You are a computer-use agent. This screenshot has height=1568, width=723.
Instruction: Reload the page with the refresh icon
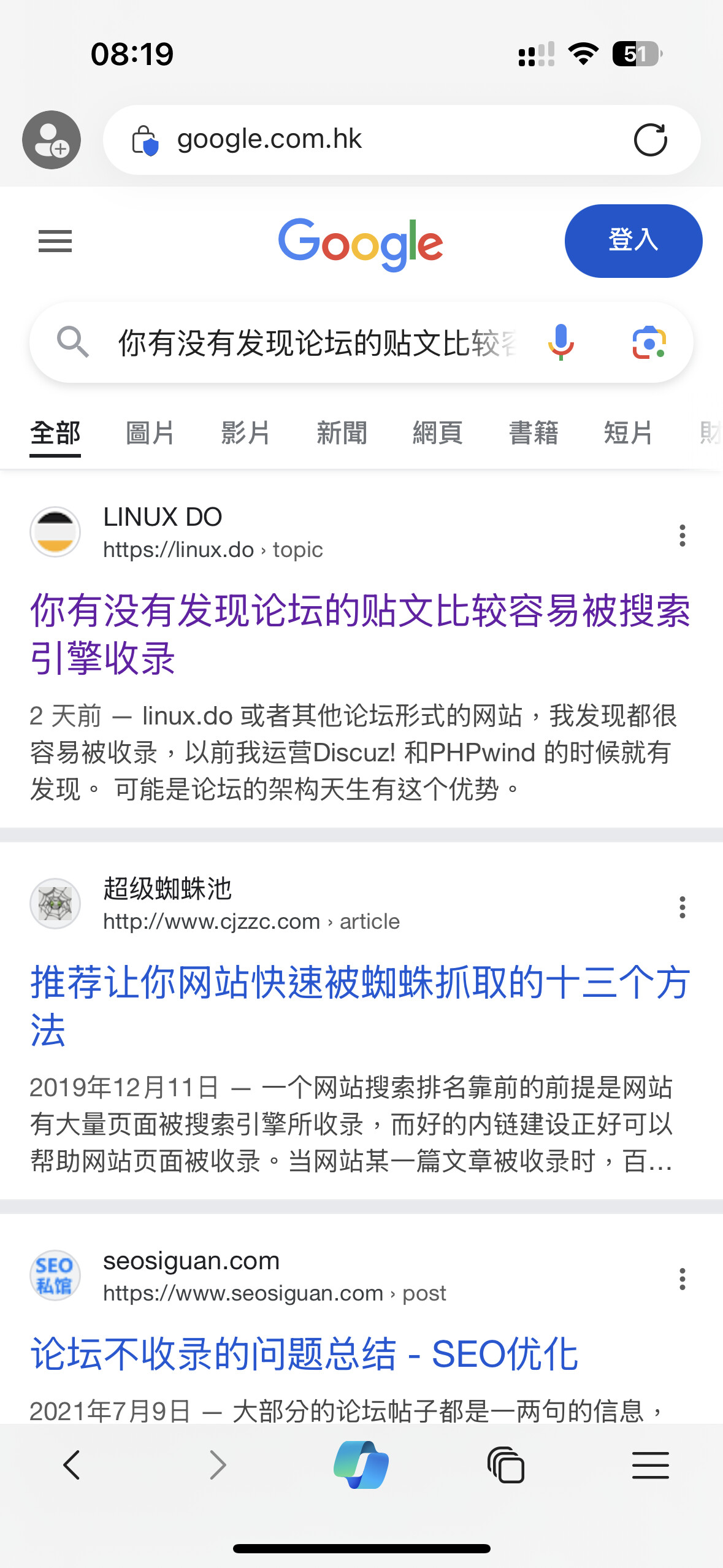pos(650,140)
